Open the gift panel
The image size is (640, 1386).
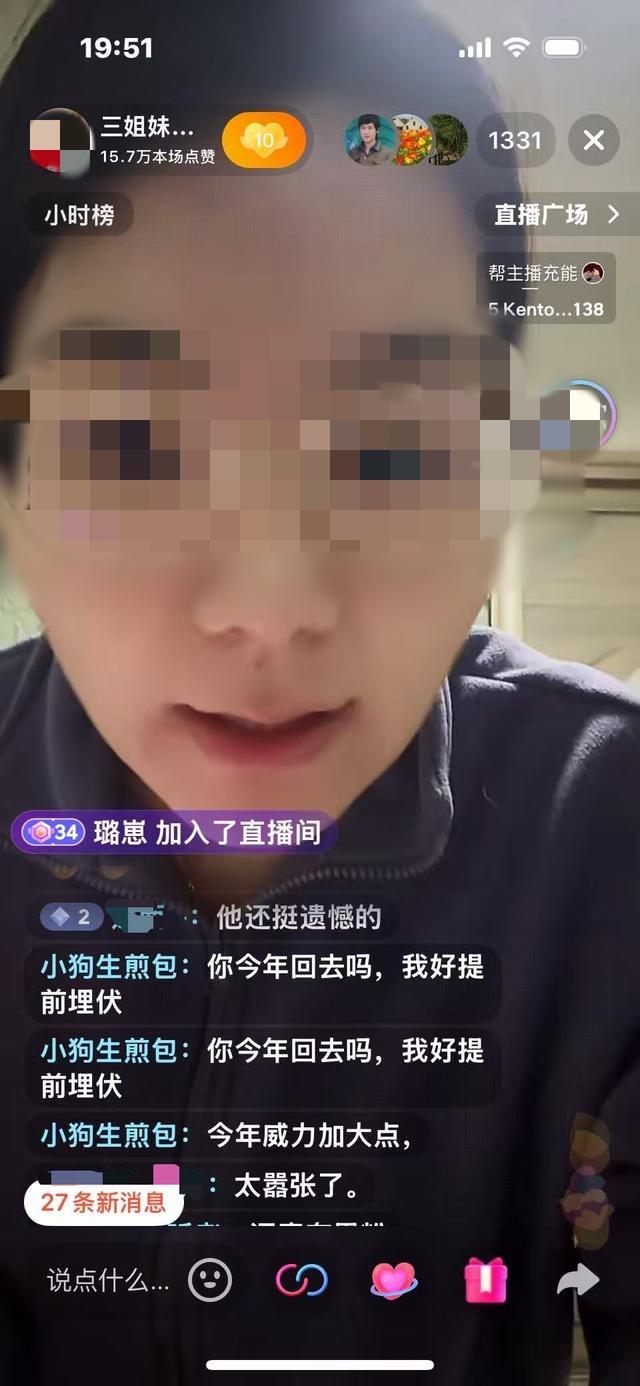point(486,1281)
